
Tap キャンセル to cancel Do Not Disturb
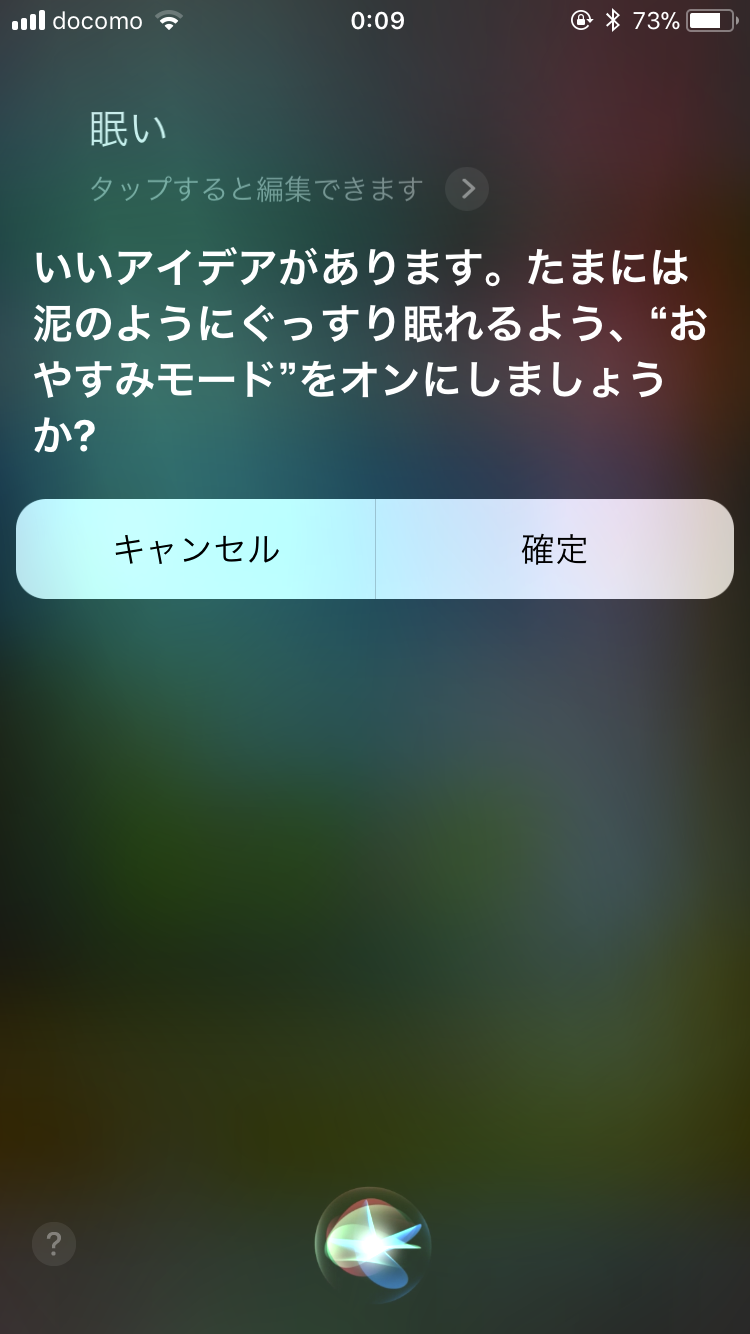pyautogui.click(x=196, y=549)
